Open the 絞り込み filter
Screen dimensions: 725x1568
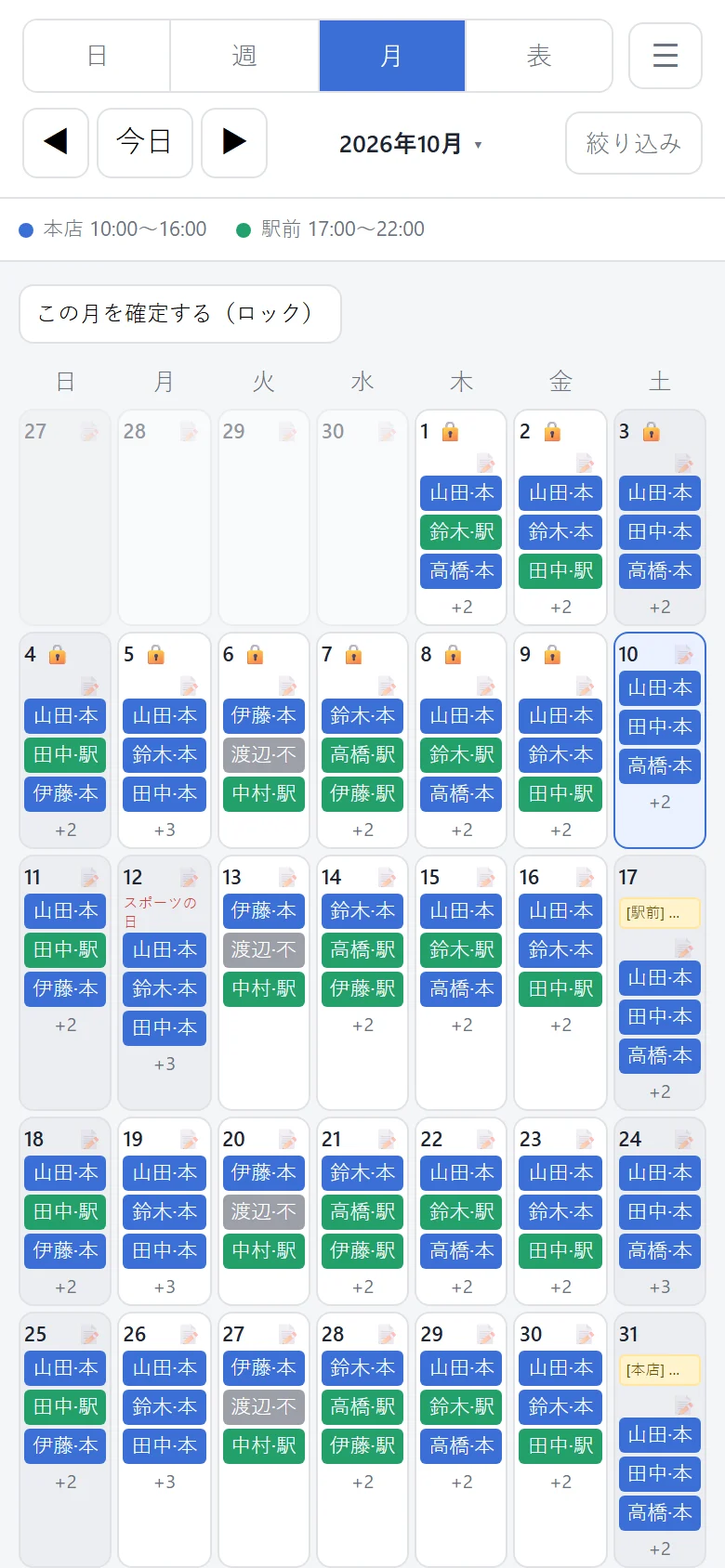[x=634, y=143]
